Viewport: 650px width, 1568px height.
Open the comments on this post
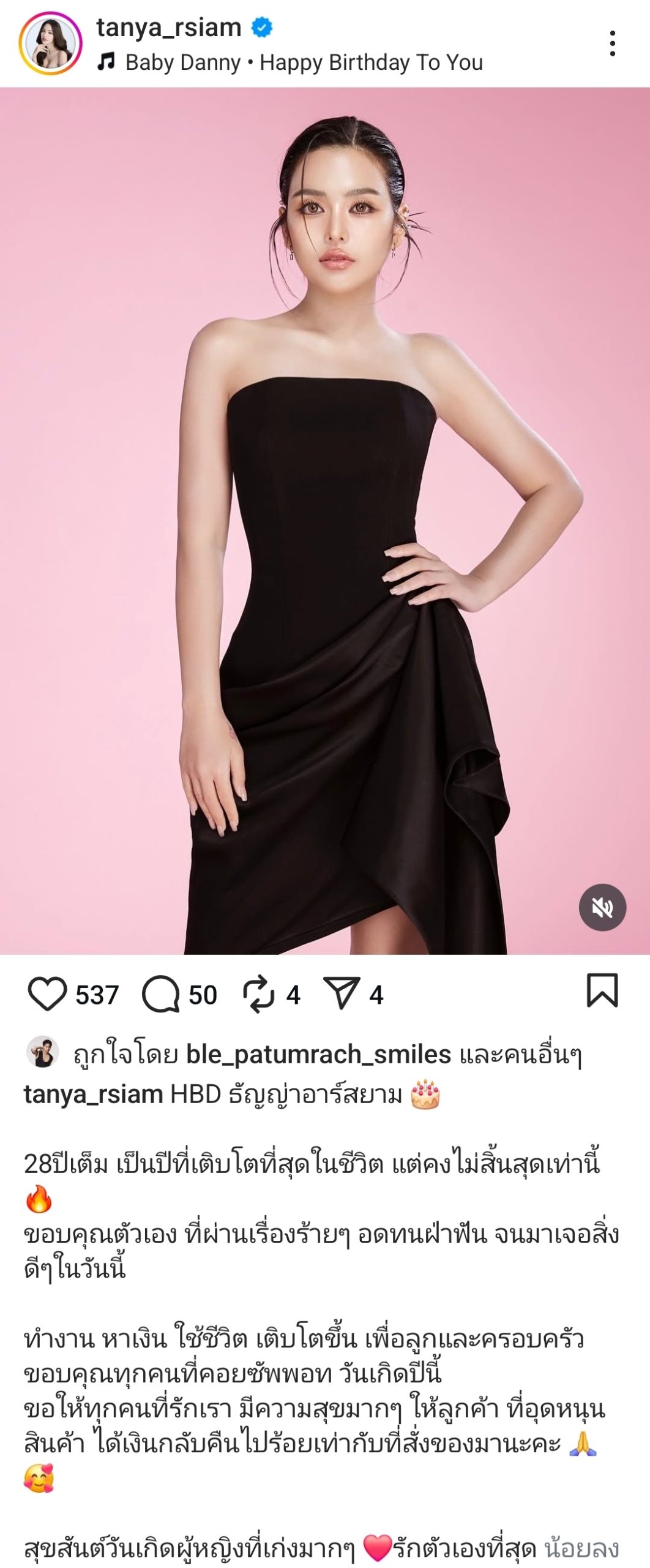[160, 995]
